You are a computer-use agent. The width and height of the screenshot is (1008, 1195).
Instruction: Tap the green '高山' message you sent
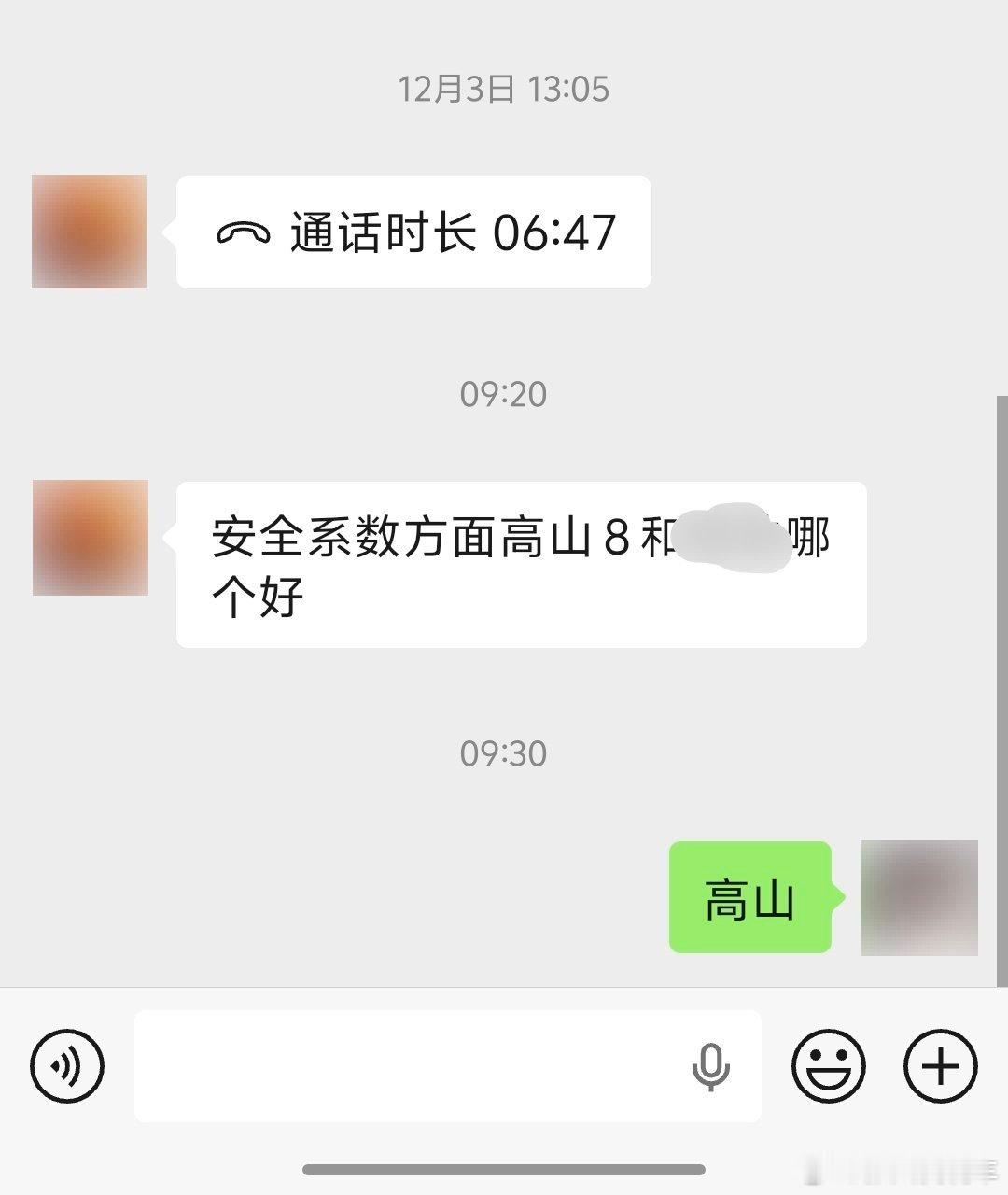tap(749, 899)
